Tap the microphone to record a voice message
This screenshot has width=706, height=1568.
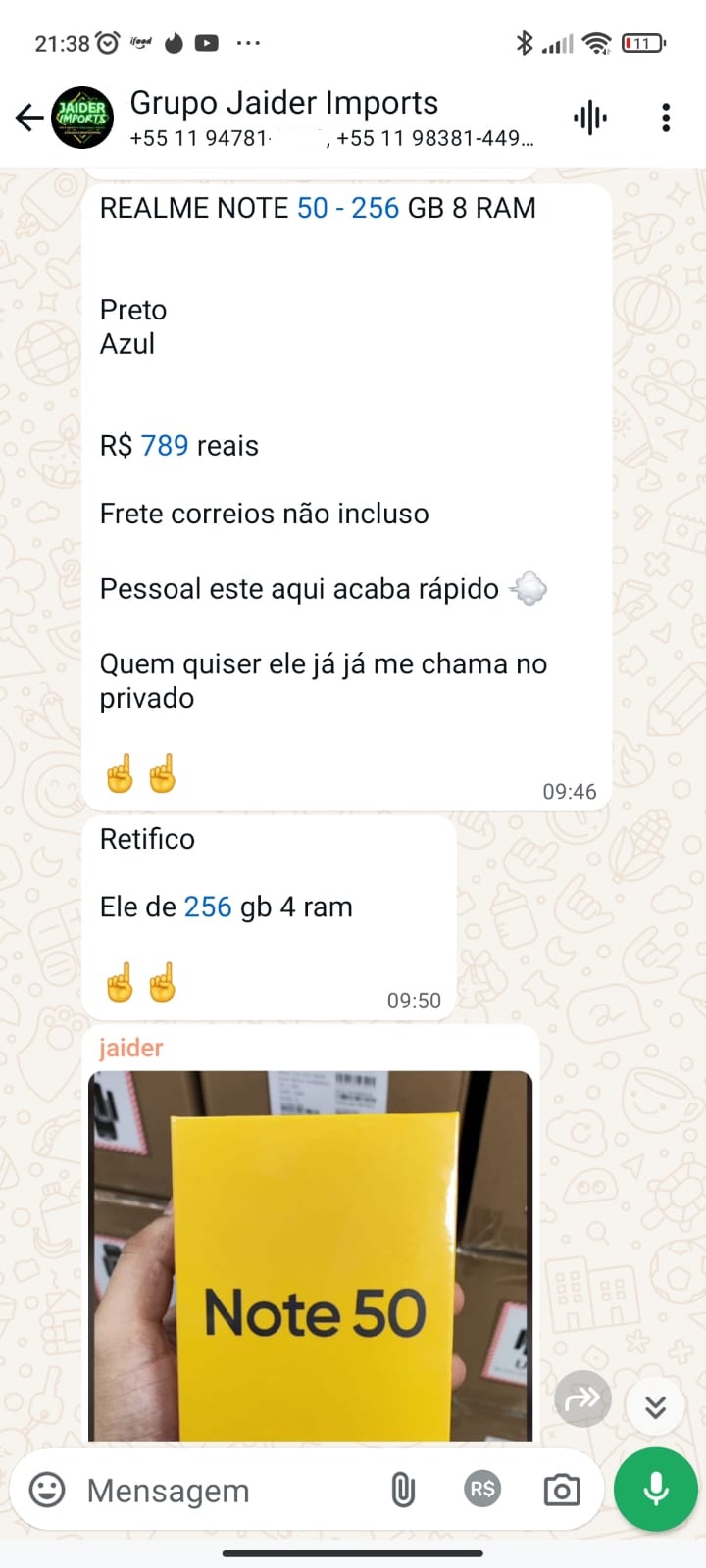[x=655, y=1490]
